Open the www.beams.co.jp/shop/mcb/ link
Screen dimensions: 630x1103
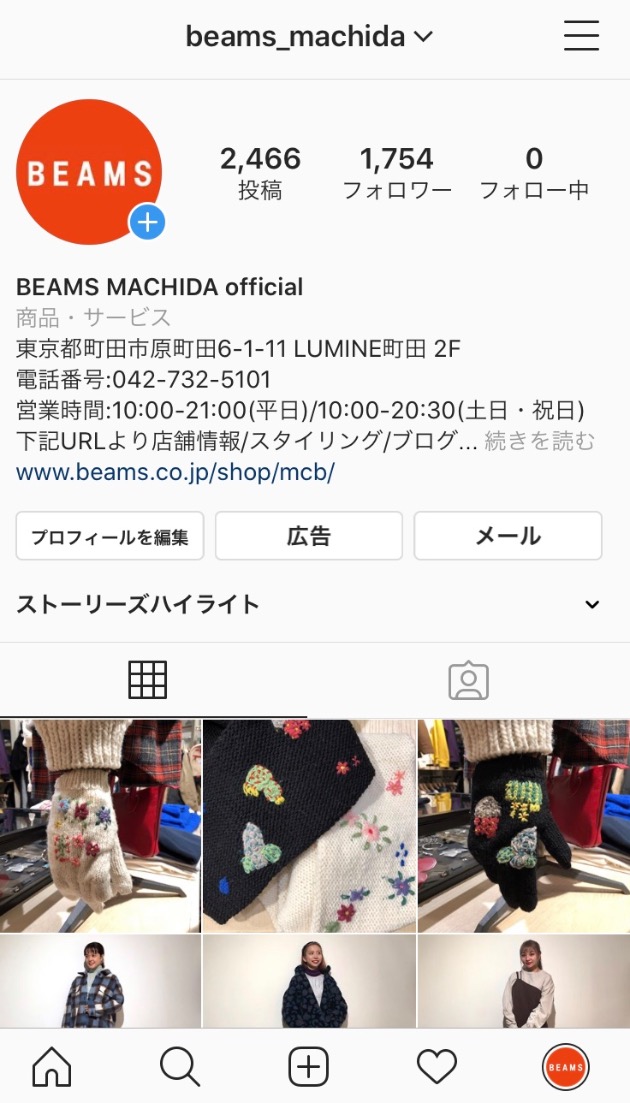[175, 472]
